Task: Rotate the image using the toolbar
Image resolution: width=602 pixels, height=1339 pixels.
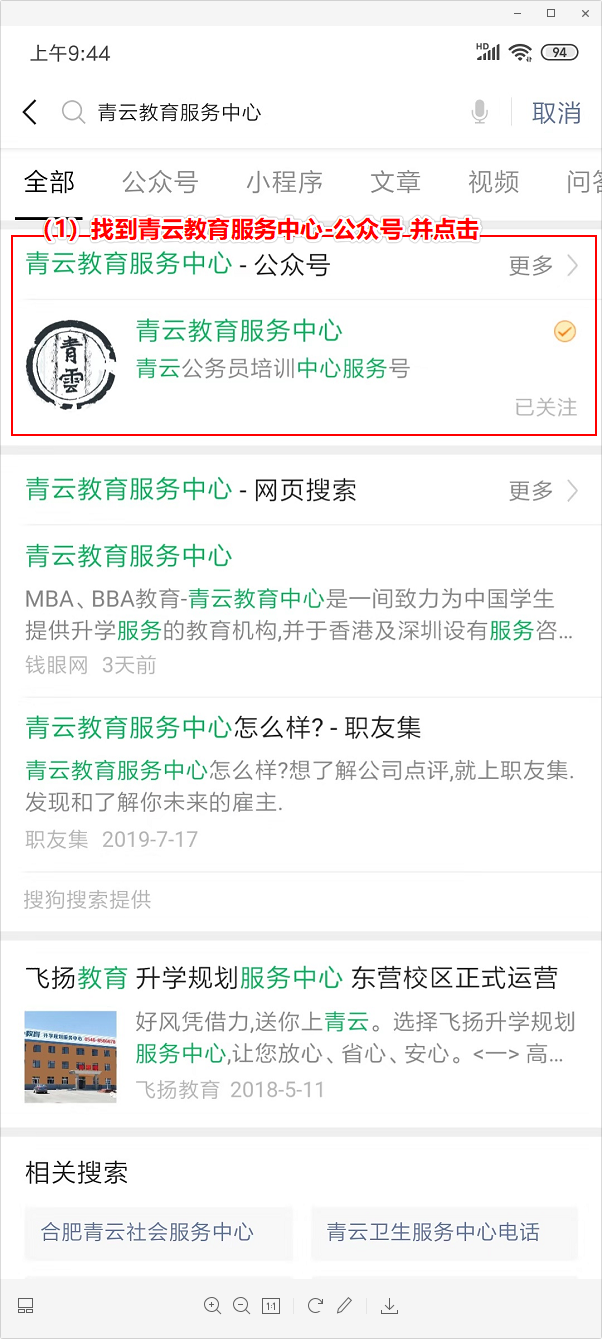Action: (x=315, y=1305)
